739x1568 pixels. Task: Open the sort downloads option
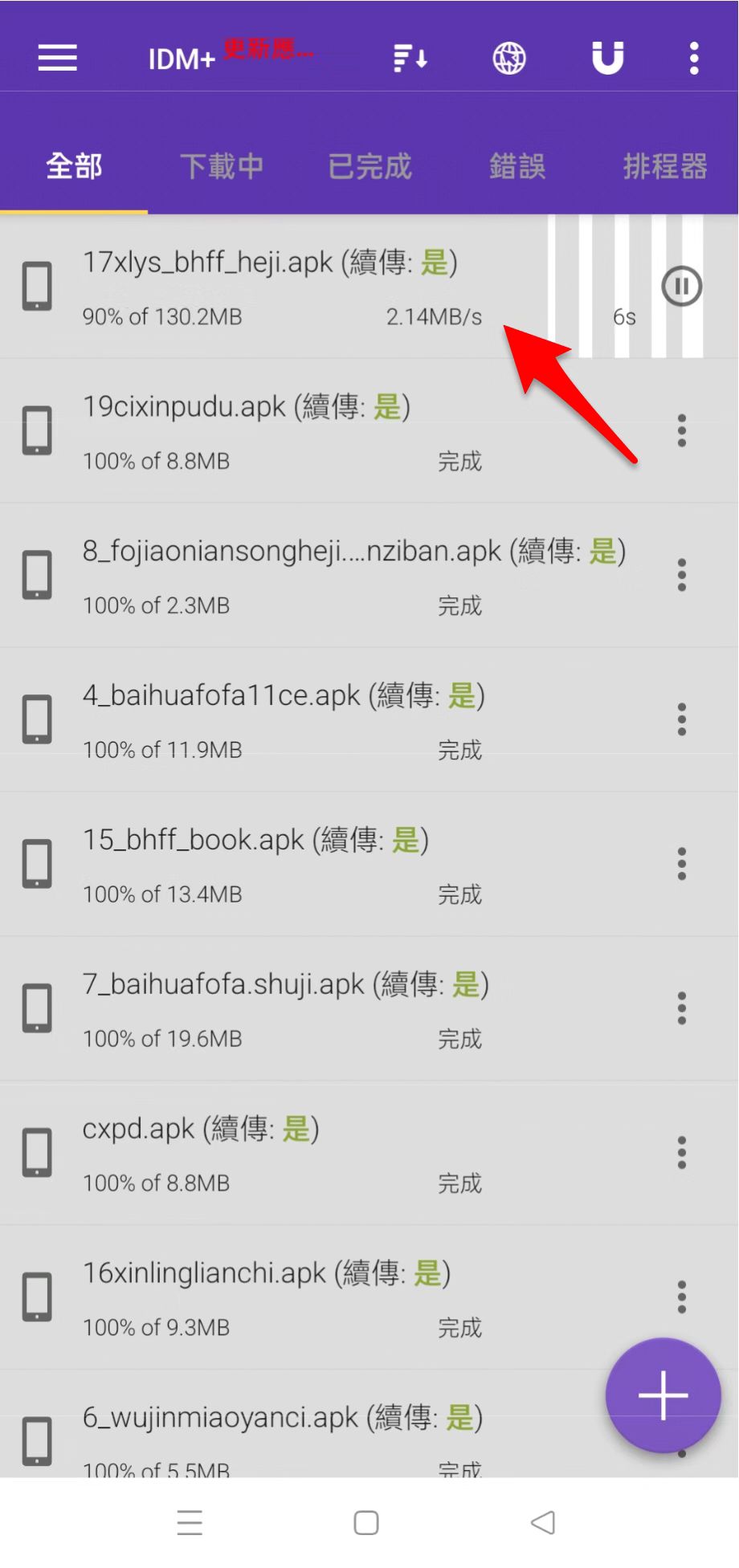tap(410, 58)
